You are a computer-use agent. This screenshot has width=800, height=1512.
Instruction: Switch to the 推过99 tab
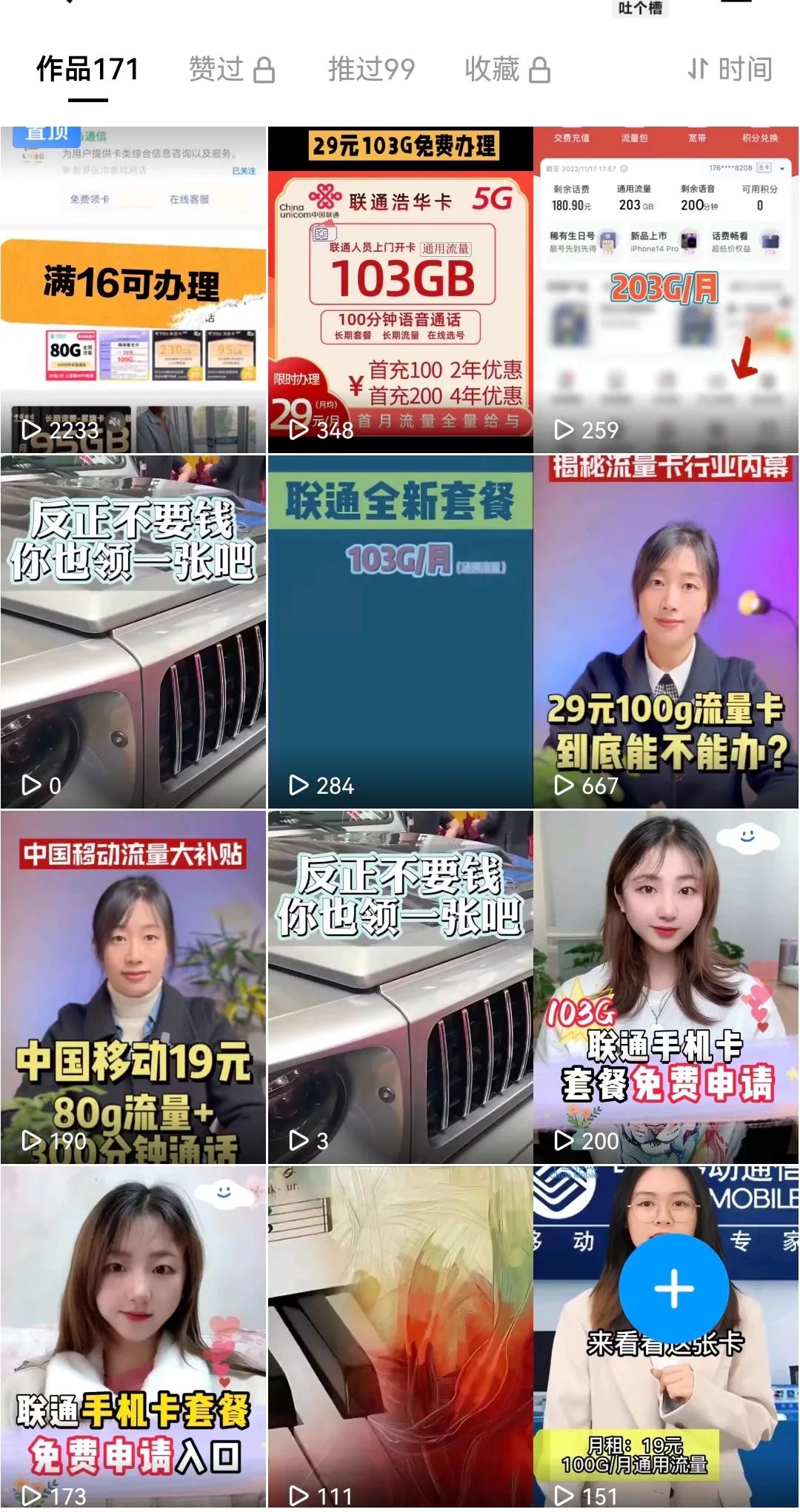(371, 70)
